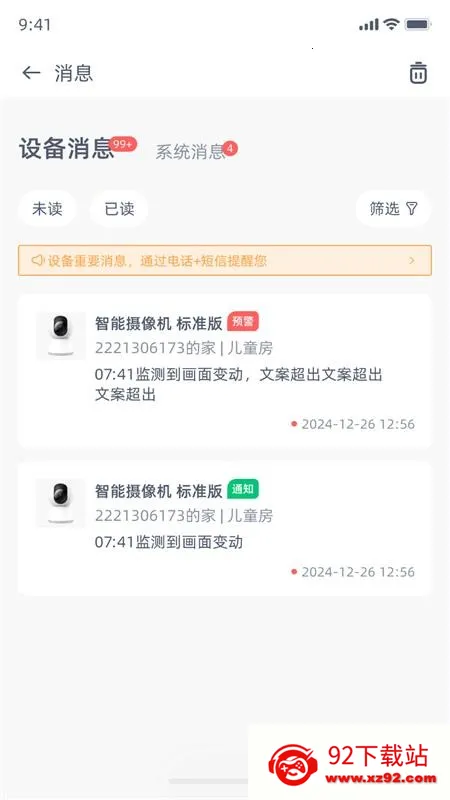
Task: Select the 设备消息 tab
Action: [x=66, y=149]
